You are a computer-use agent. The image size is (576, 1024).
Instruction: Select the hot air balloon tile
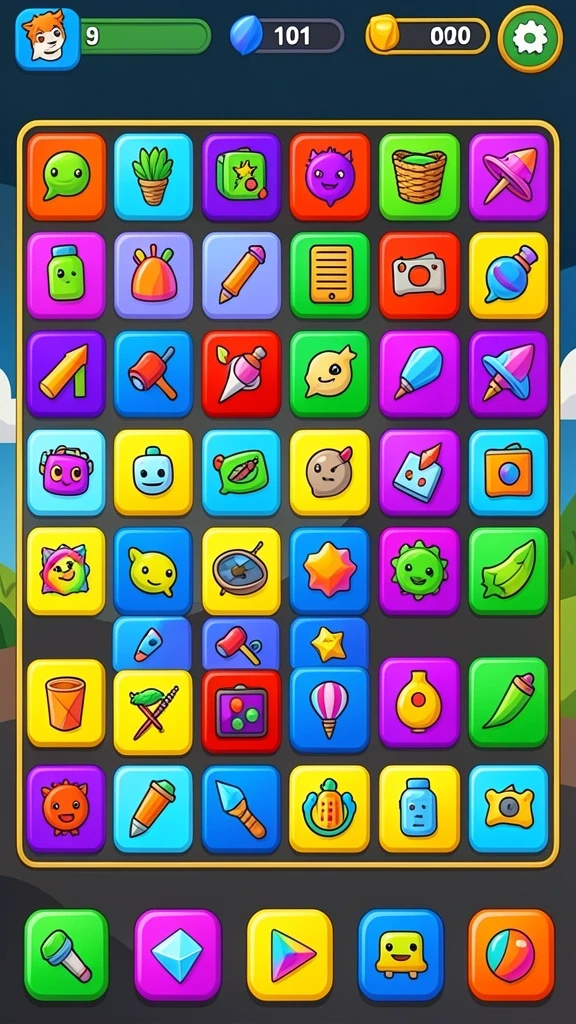pyautogui.click(x=329, y=709)
